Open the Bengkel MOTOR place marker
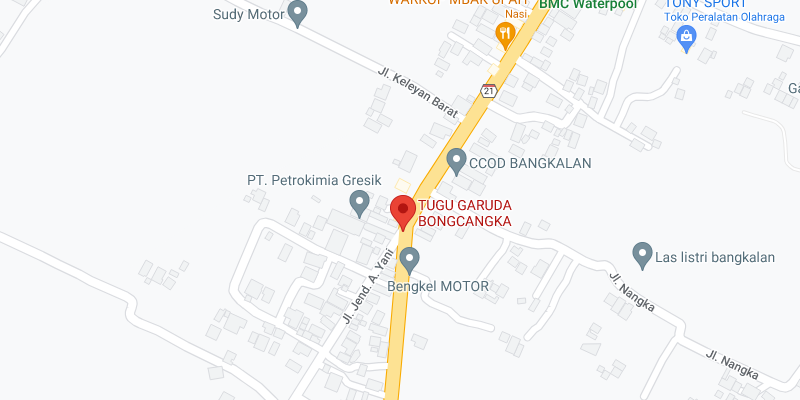This screenshot has height=400, width=800. pos(410,260)
